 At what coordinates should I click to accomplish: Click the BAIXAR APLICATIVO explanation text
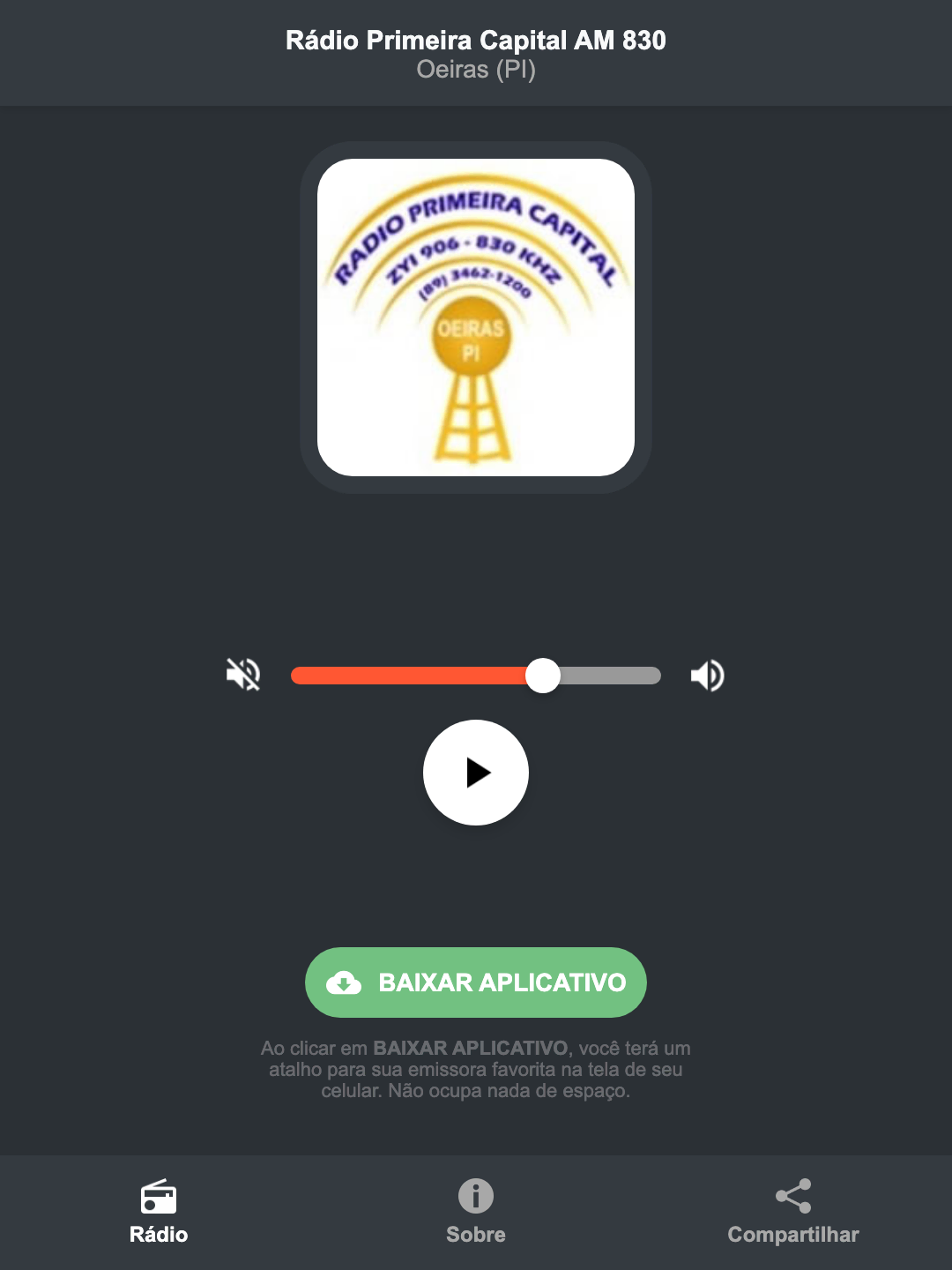pos(475,1070)
